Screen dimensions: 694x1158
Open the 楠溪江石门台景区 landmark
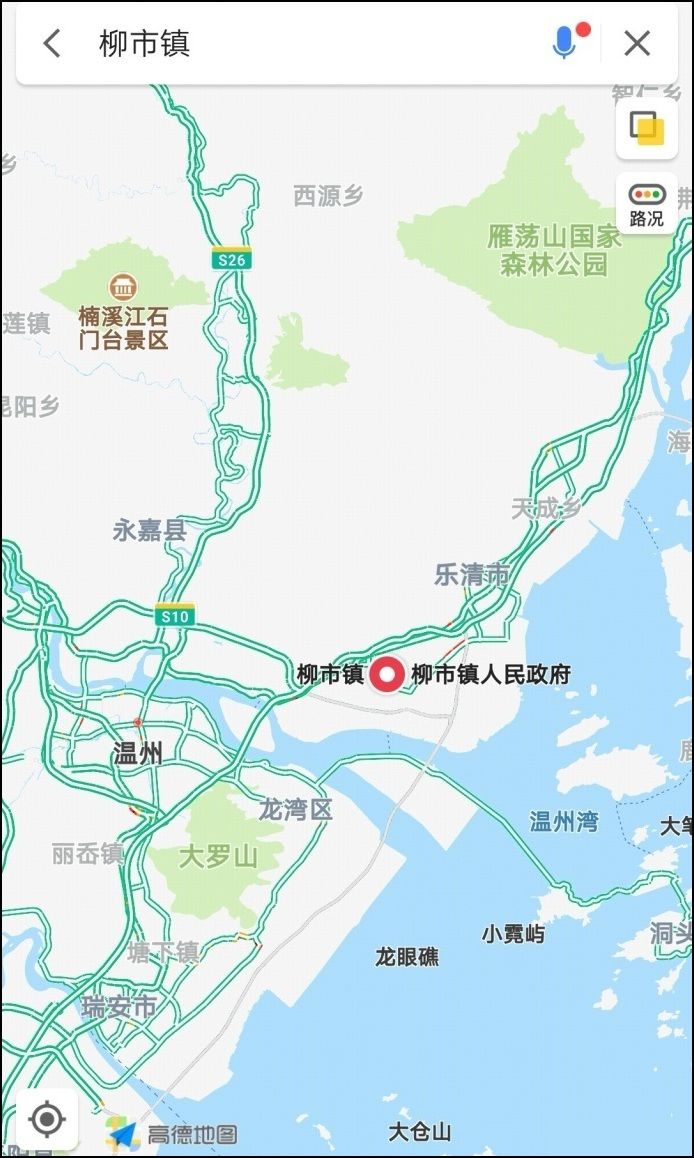(124, 289)
